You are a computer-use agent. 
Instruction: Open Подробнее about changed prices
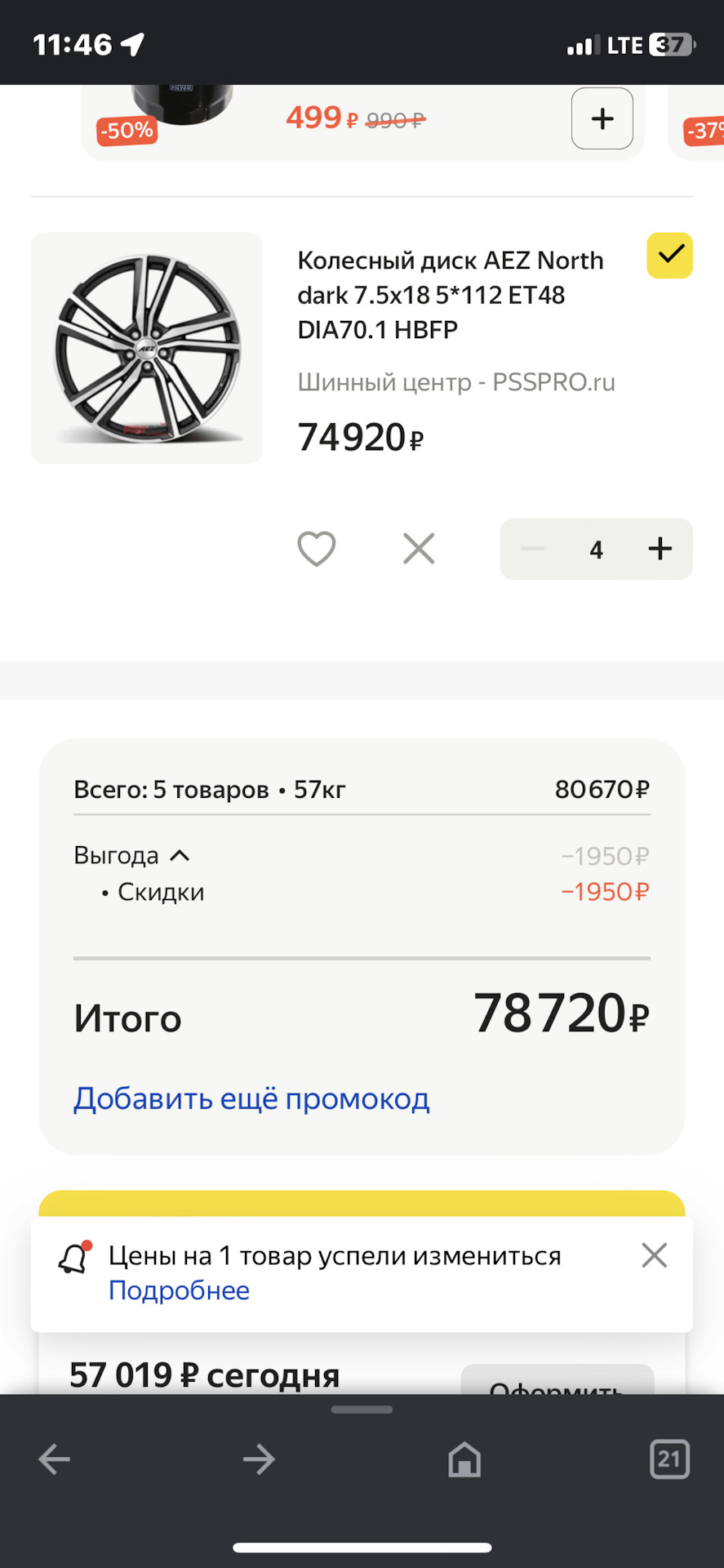point(179,1290)
